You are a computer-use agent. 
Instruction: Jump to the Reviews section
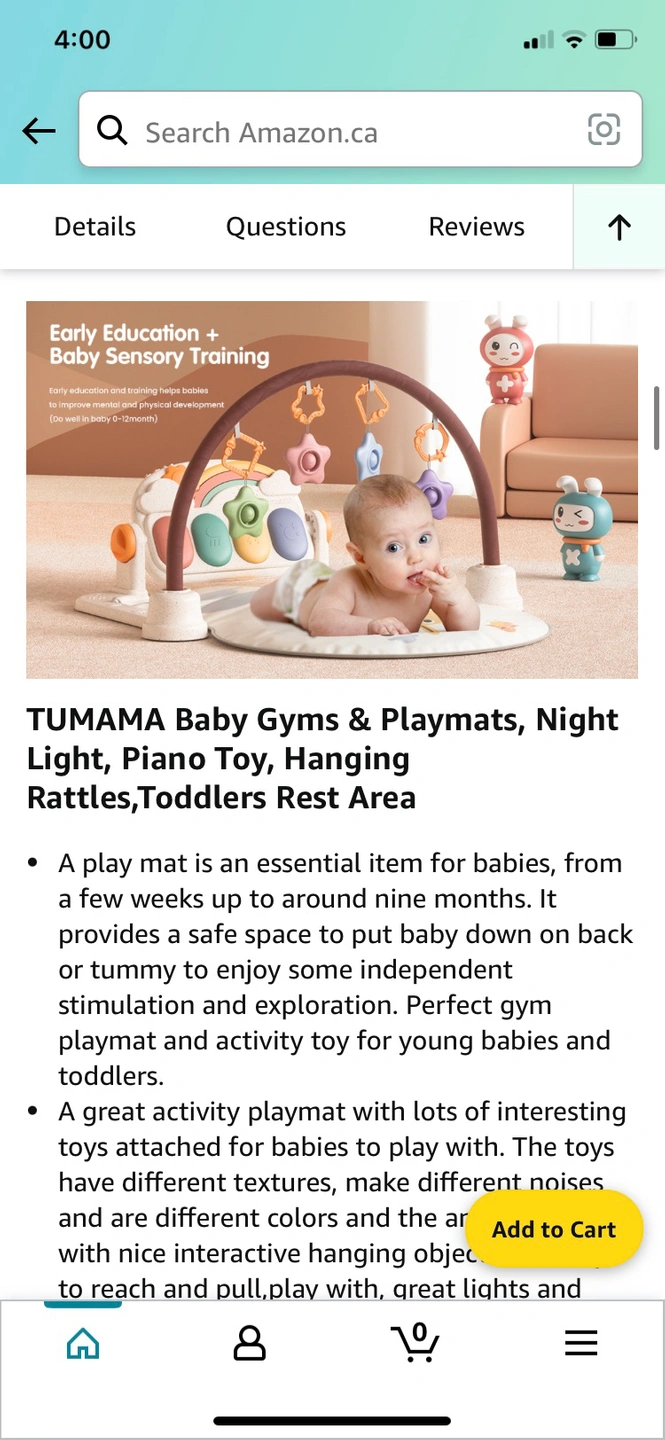point(476,227)
